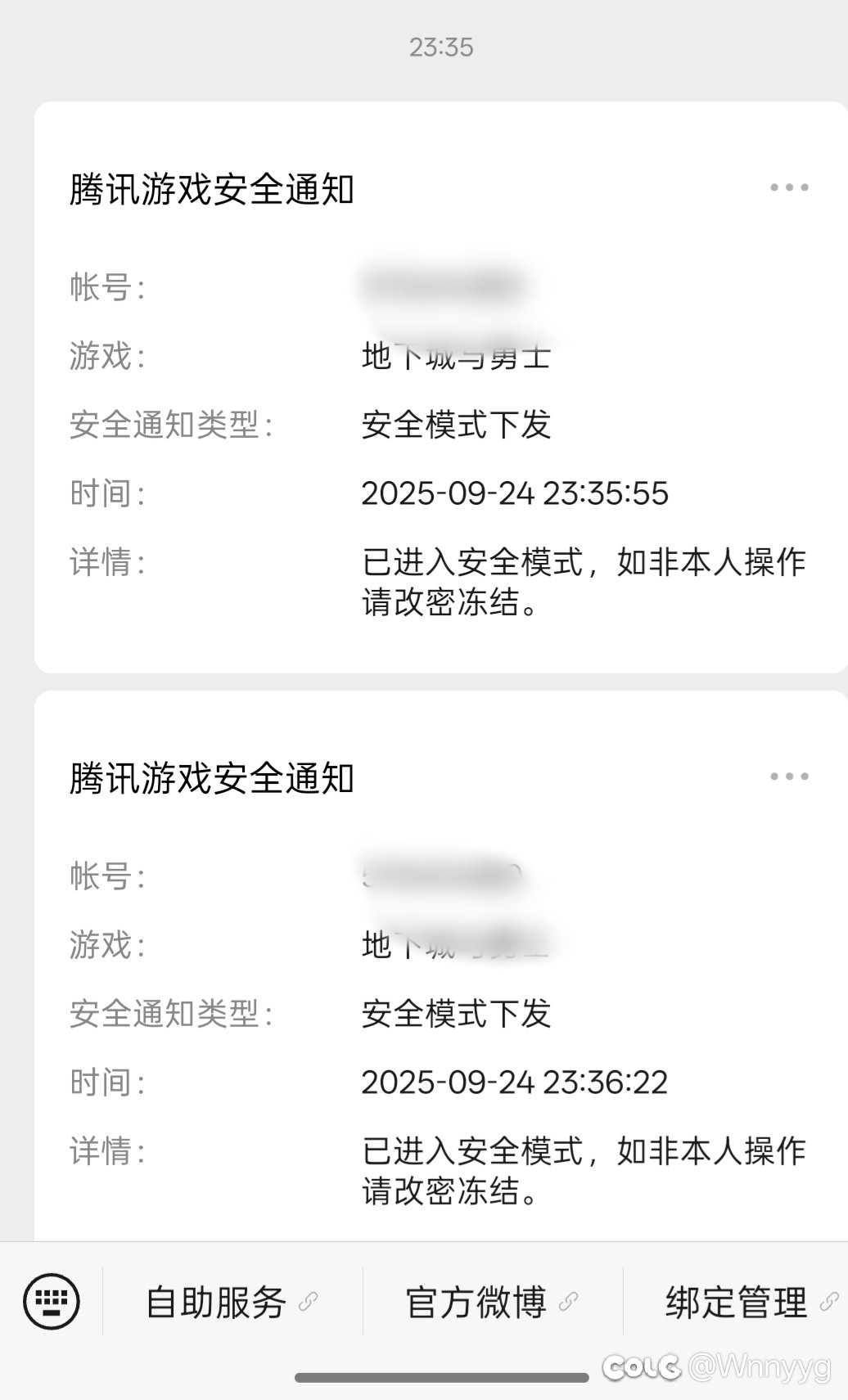848x1400 pixels.
Task: Switch to keyboard input mode
Action: tap(52, 1301)
